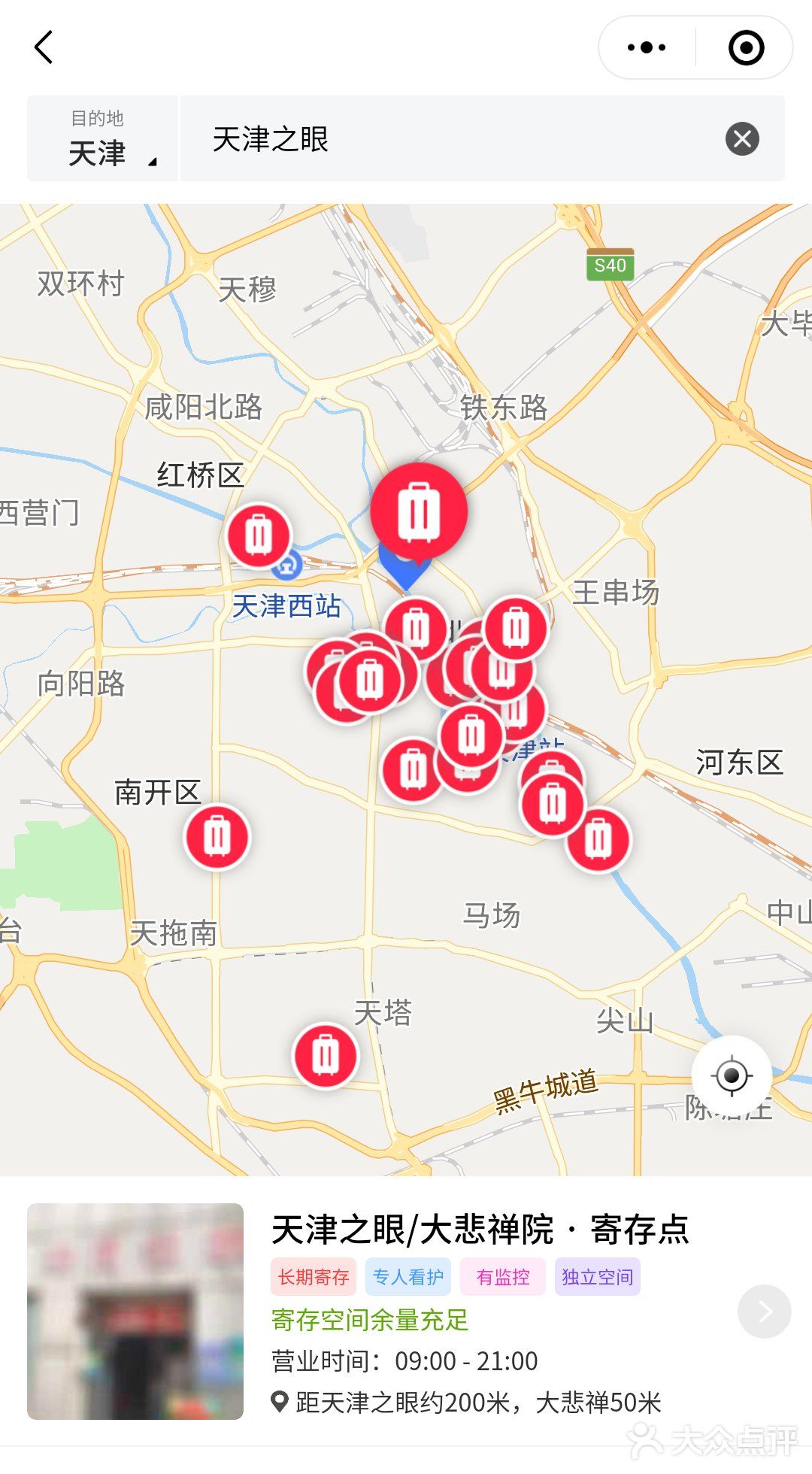Select the luggage marker near 南开区
This screenshot has height=1474, width=812.
[217, 837]
